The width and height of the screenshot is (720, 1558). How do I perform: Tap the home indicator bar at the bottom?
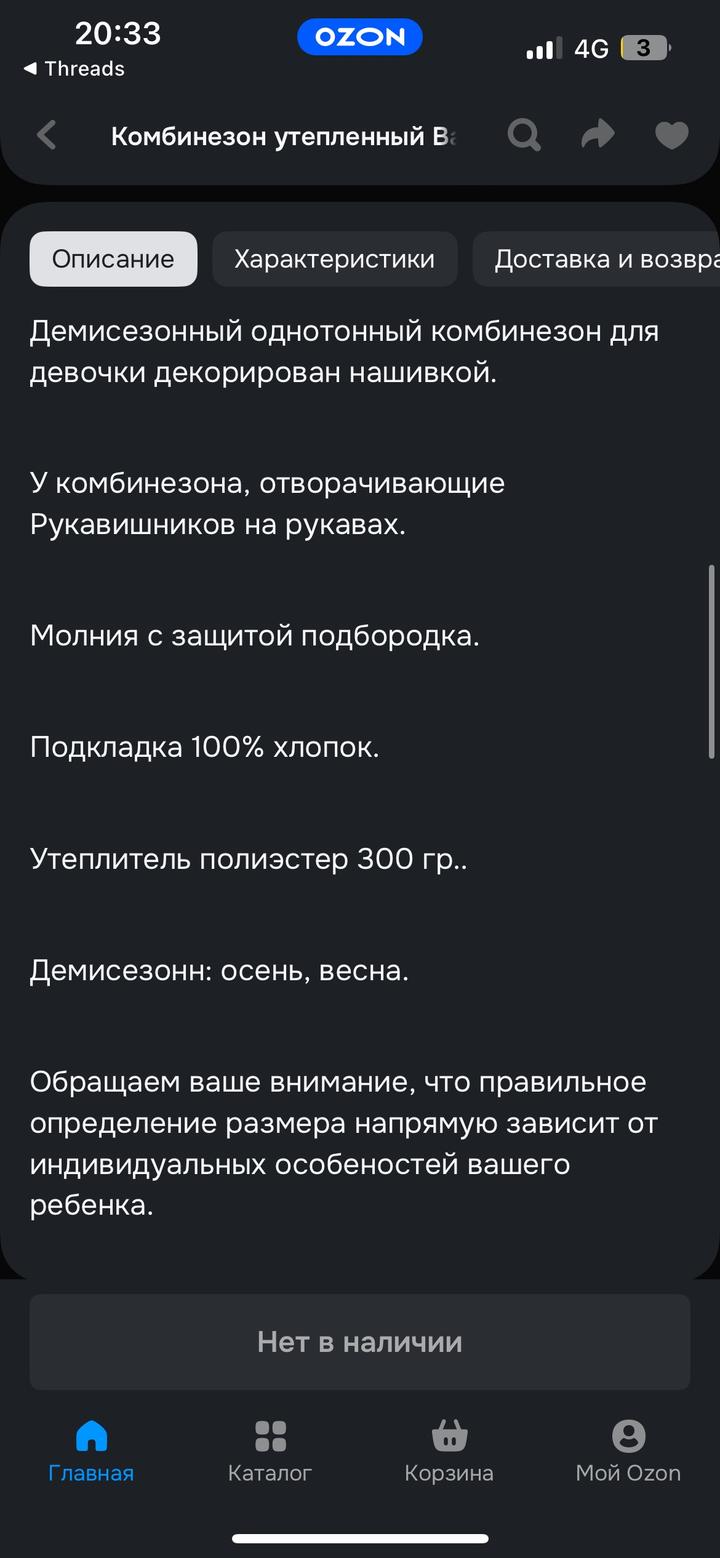360,1540
